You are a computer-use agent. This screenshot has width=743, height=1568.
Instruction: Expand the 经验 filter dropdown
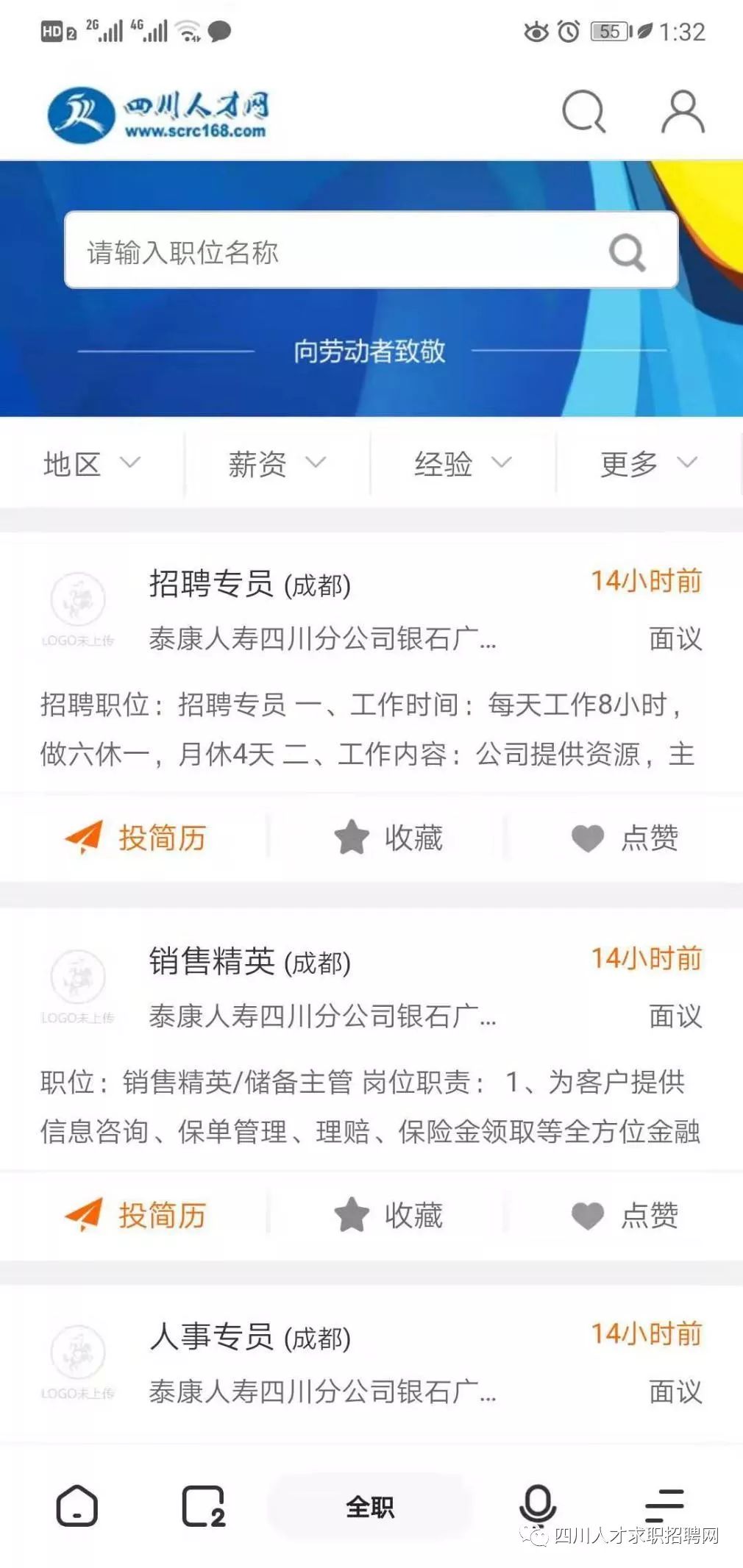pos(463,463)
